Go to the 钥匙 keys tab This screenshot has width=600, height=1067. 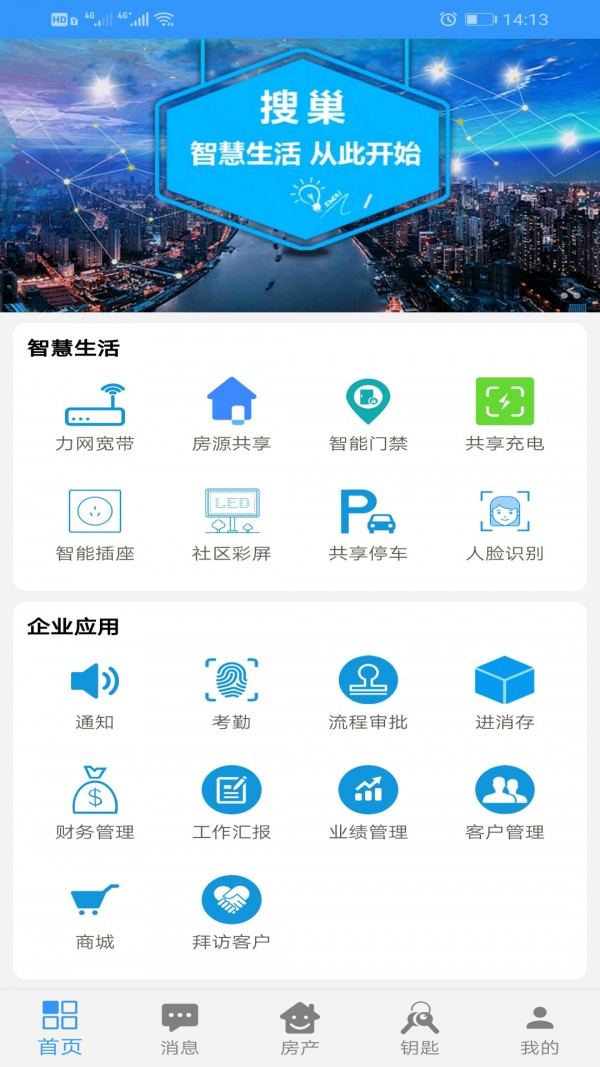tap(420, 1028)
